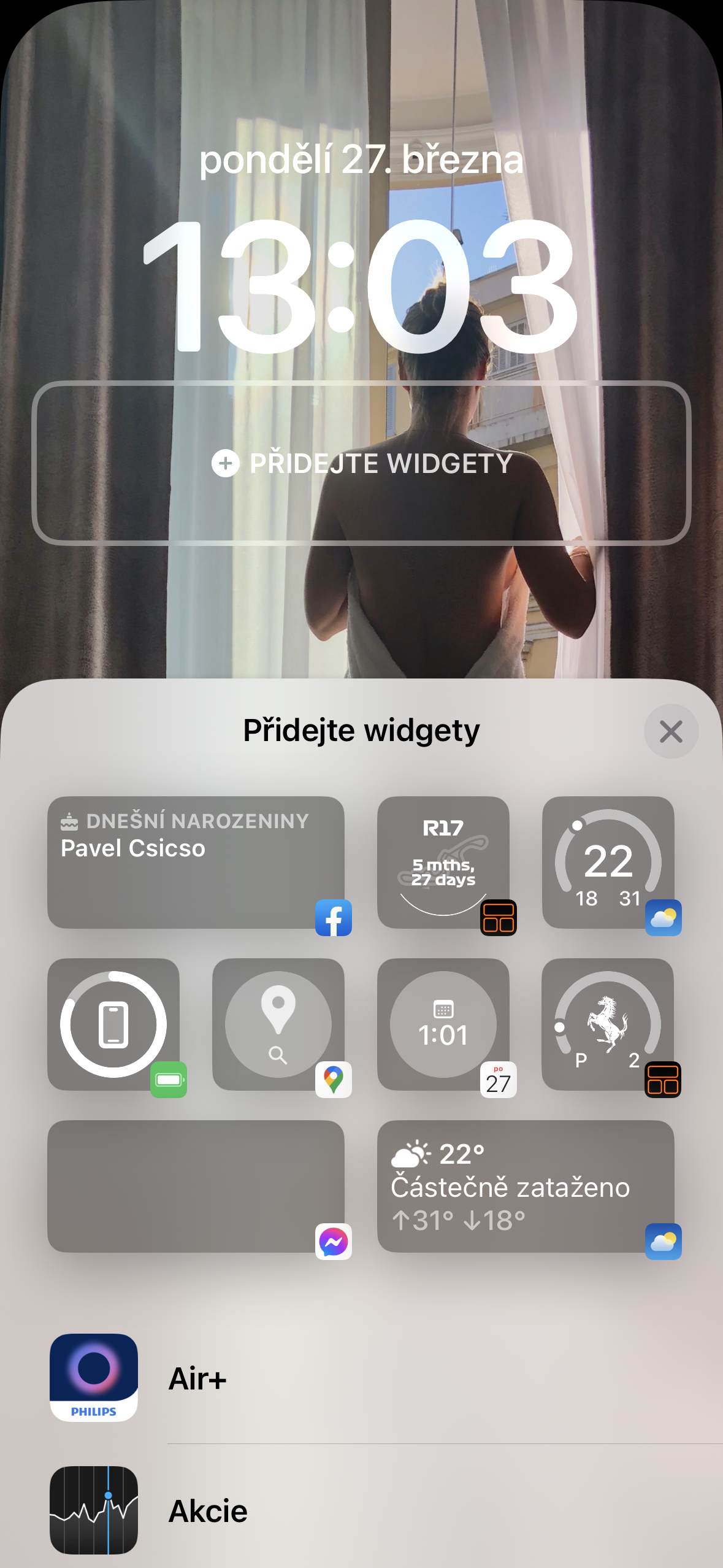Add the phone battery widget
Image resolution: width=723 pixels, height=1568 pixels.
pos(113,1024)
